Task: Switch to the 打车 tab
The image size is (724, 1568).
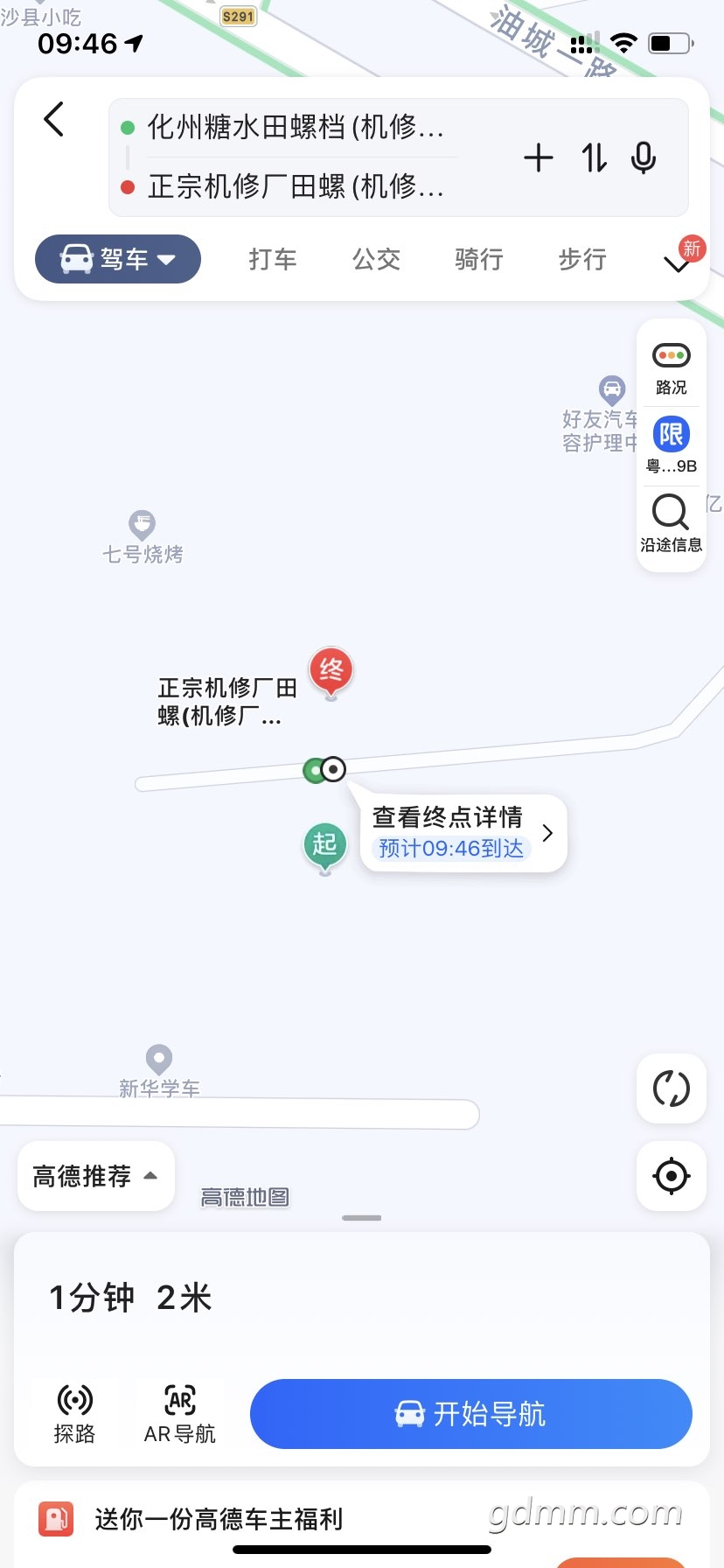Action: (273, 259)
